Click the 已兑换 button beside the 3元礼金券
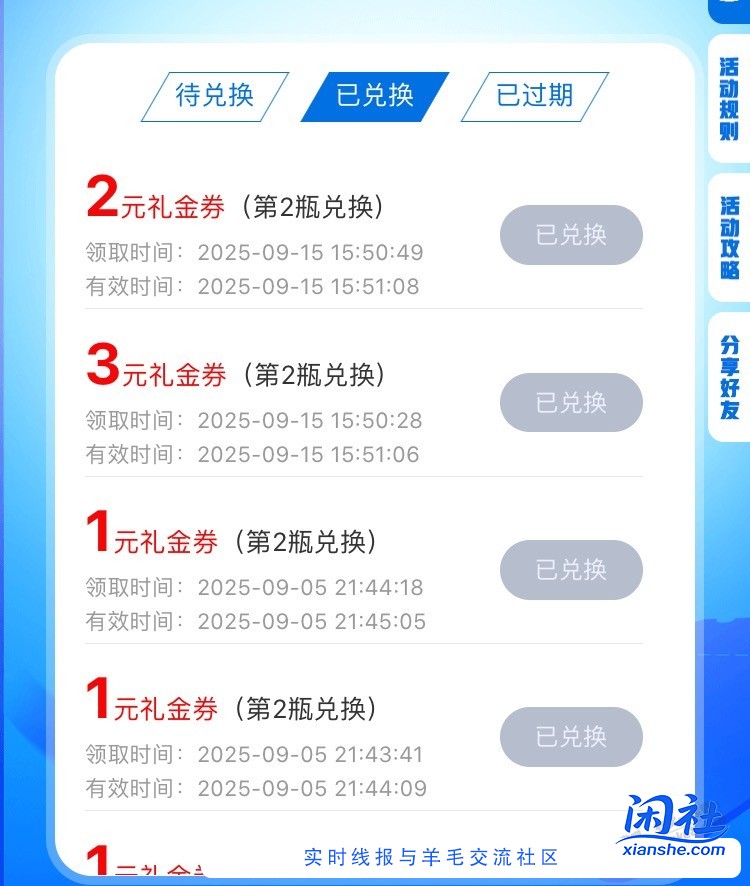750x886 pixels. (x=571, y=403)
